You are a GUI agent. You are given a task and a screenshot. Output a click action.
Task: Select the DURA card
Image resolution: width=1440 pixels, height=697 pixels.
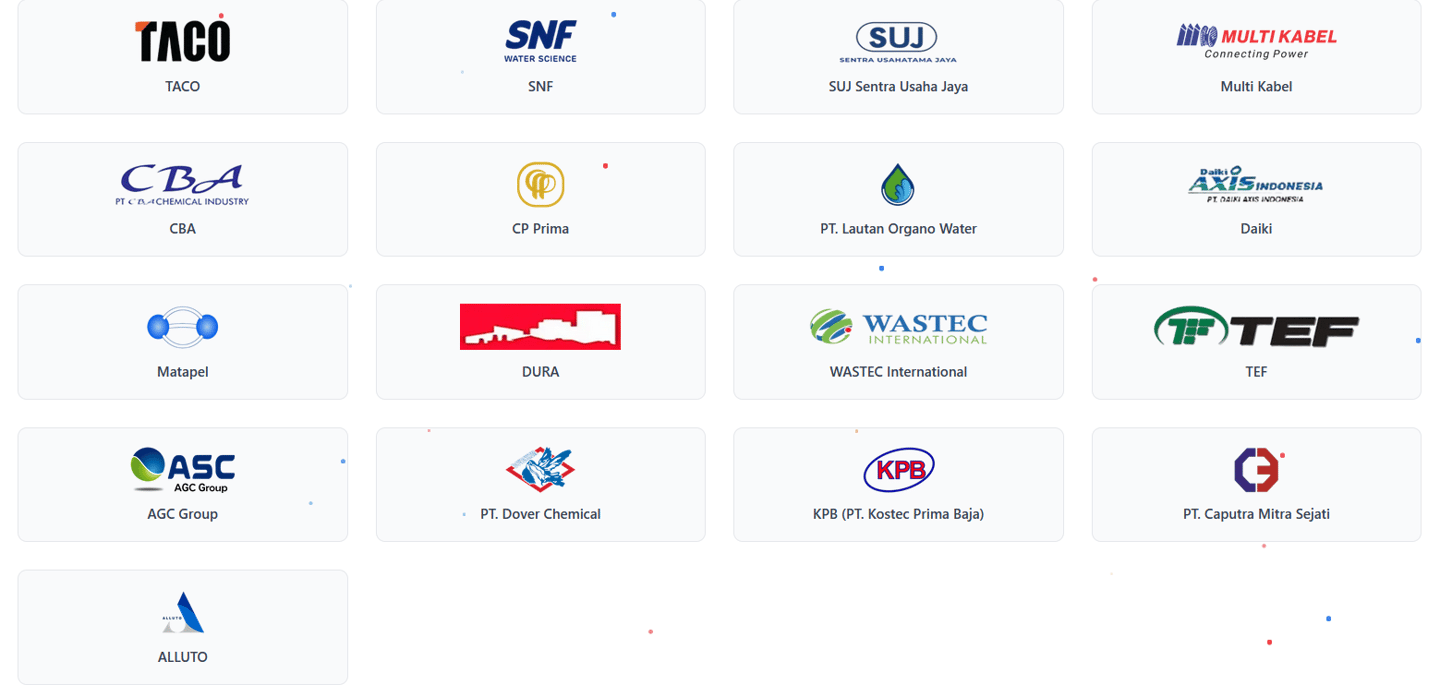coord(540,342)
